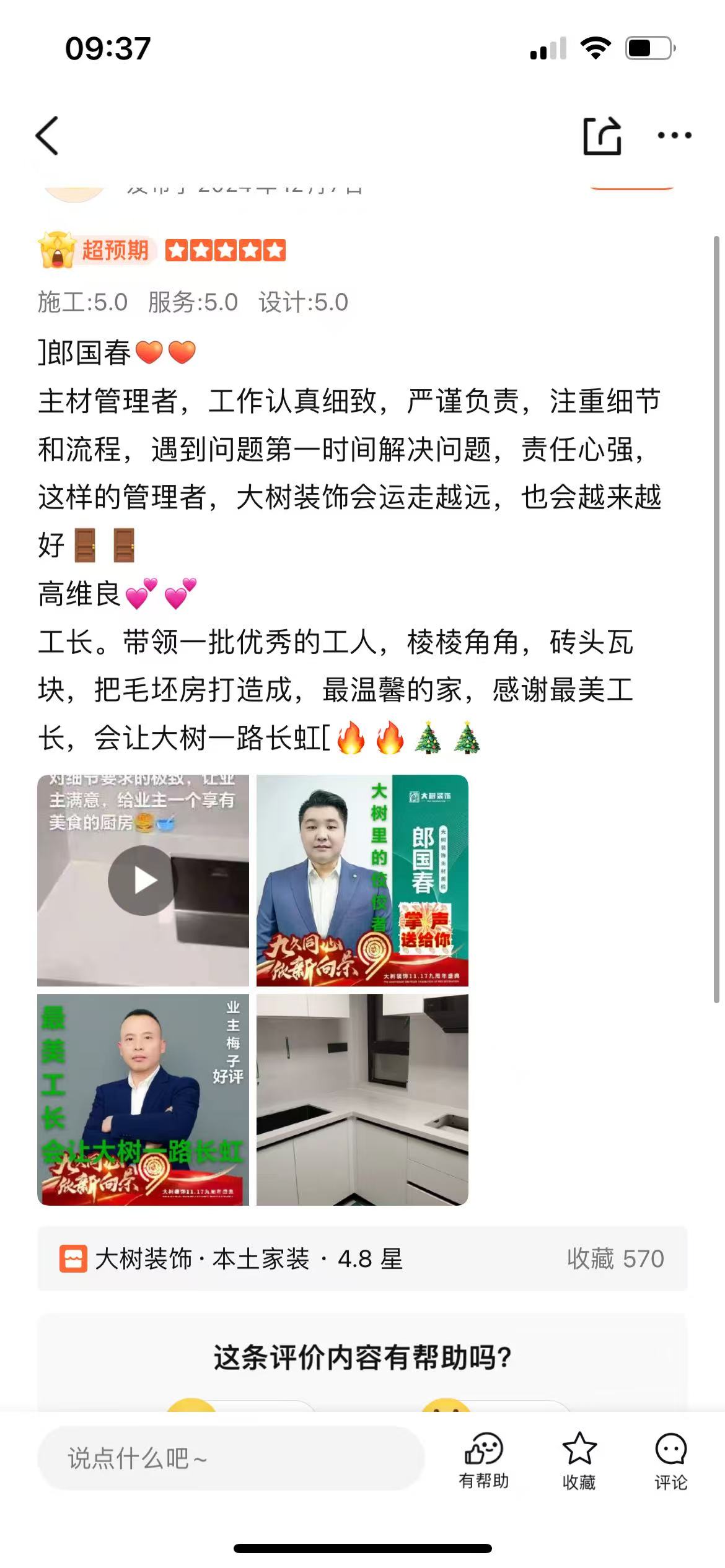View the kitchen countertop photo
The image size is (725, 1568).
(362, 1099)
